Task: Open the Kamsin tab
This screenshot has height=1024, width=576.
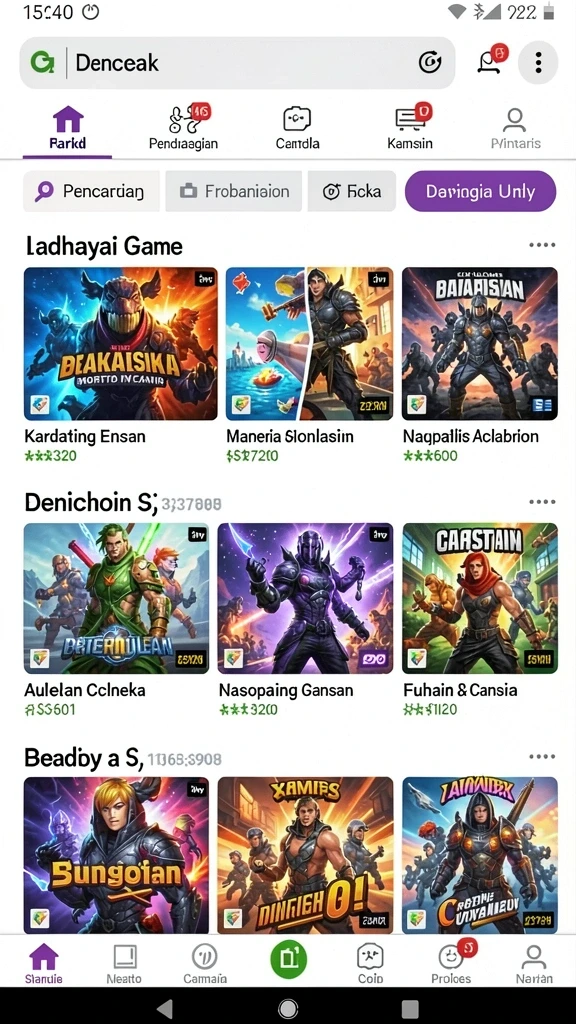Action: tap(410, 127)
